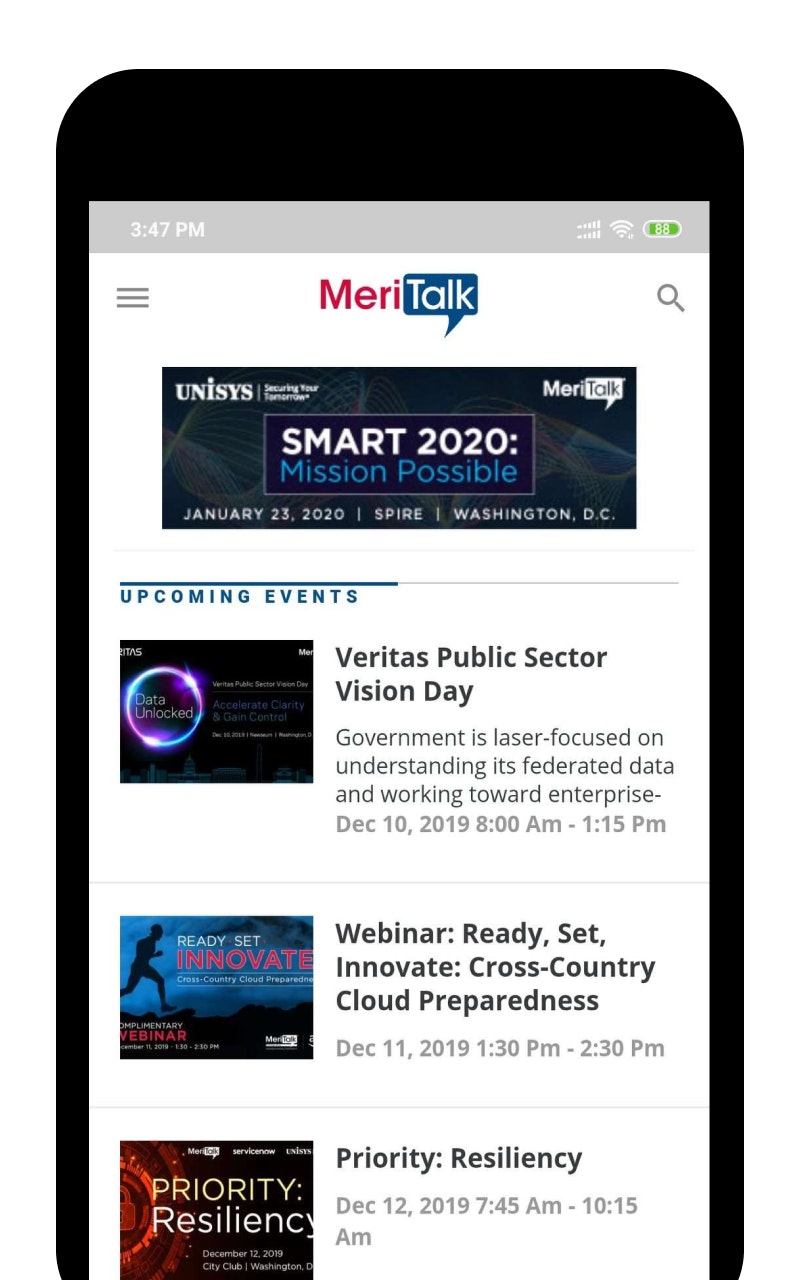The image size is (800, 1280).
Task: Click the Dec 10 event date text
Action: click(500, 824)
